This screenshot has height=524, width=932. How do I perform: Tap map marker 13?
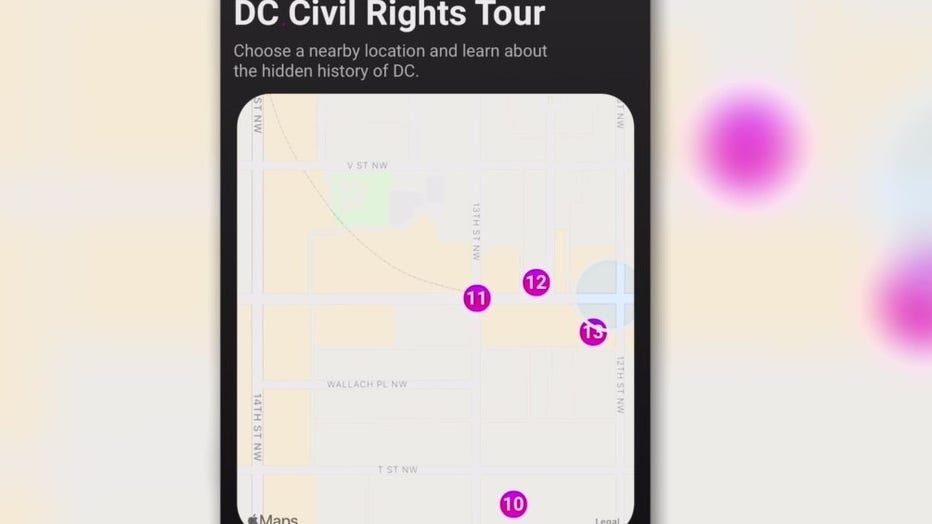(593, 331)
